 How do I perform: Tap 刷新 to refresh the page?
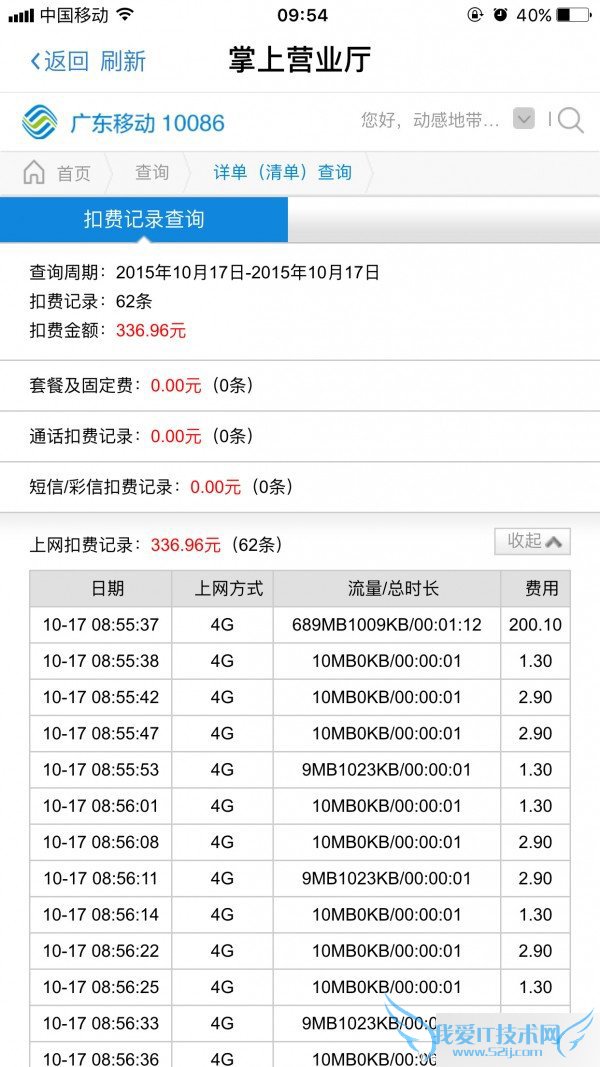(x=123, y=61)
